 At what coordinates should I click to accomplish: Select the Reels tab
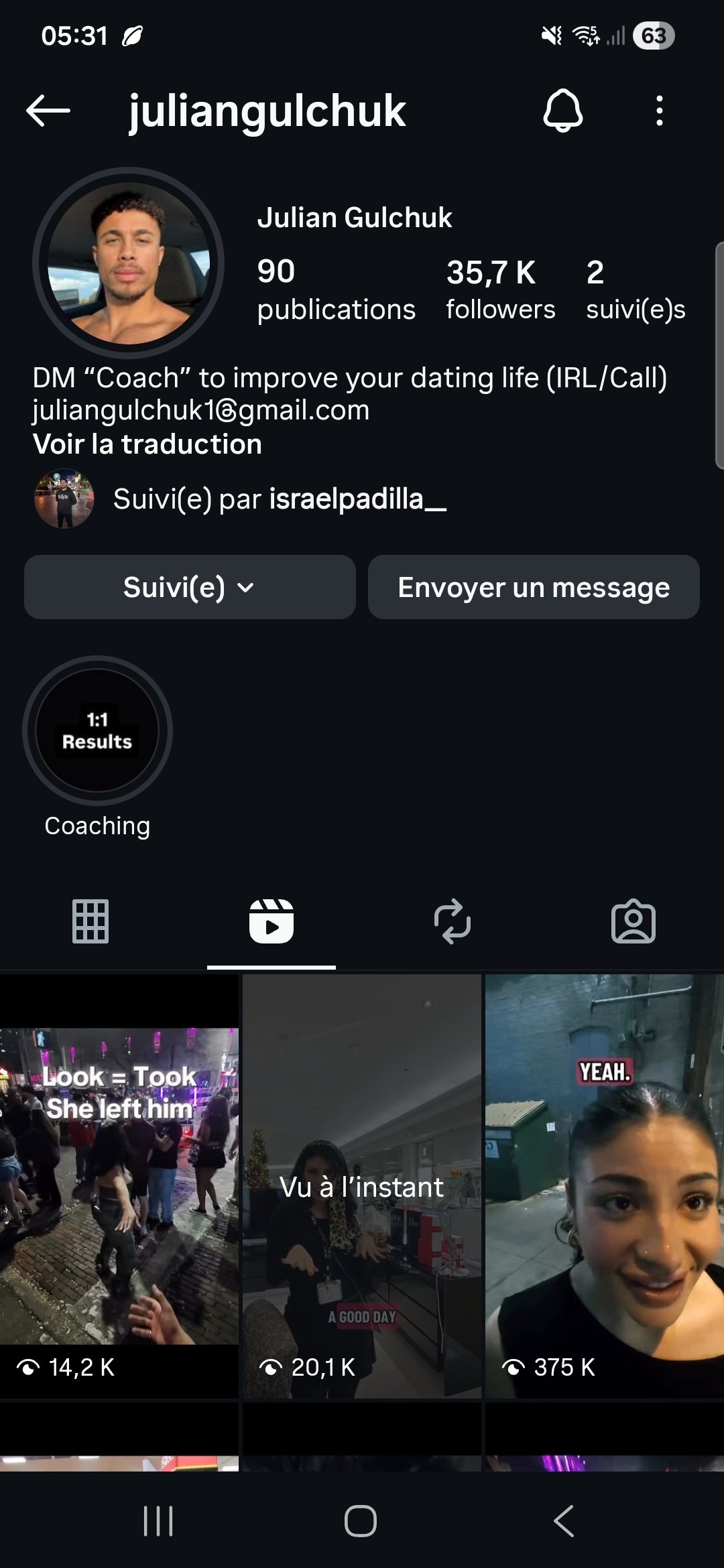pos(271,921)
